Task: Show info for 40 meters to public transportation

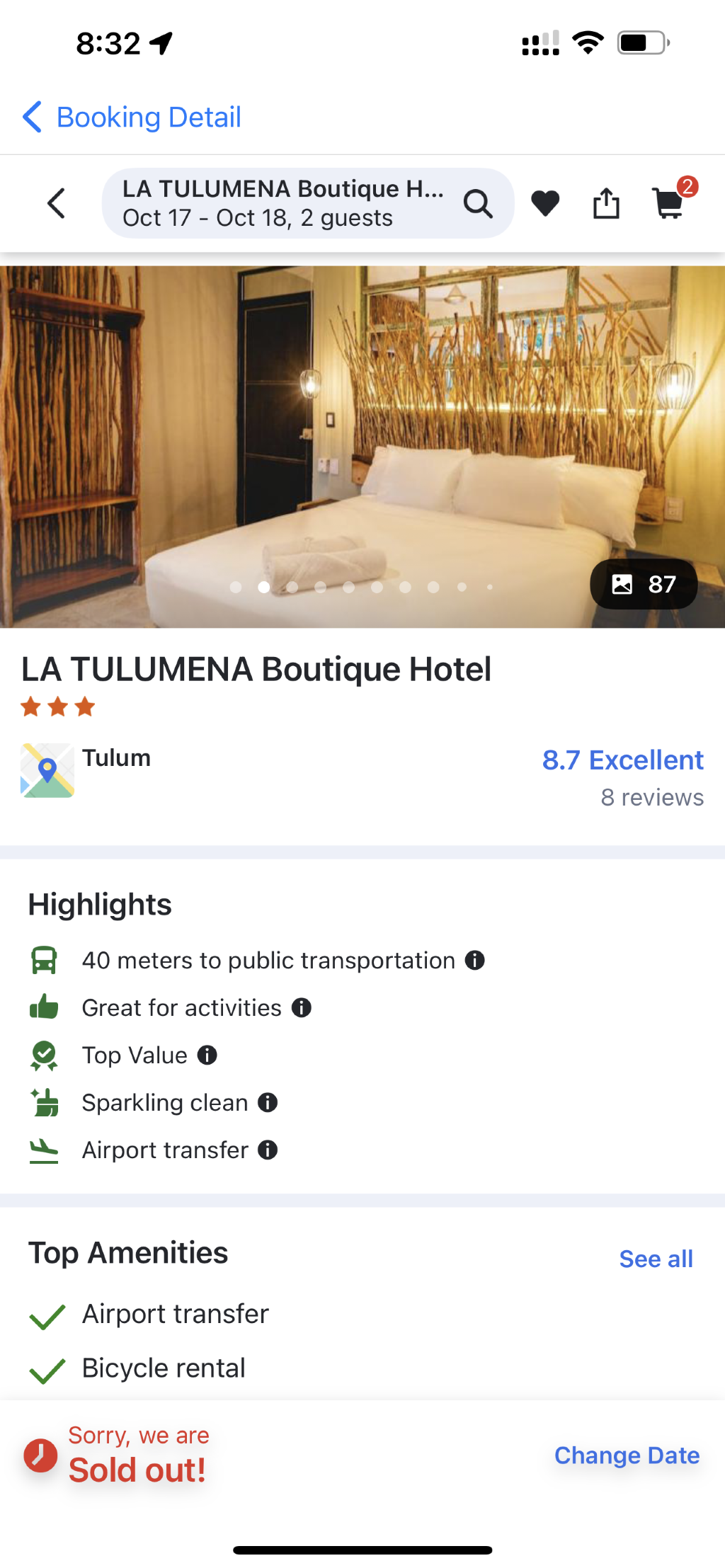Action: coord(474,960)
